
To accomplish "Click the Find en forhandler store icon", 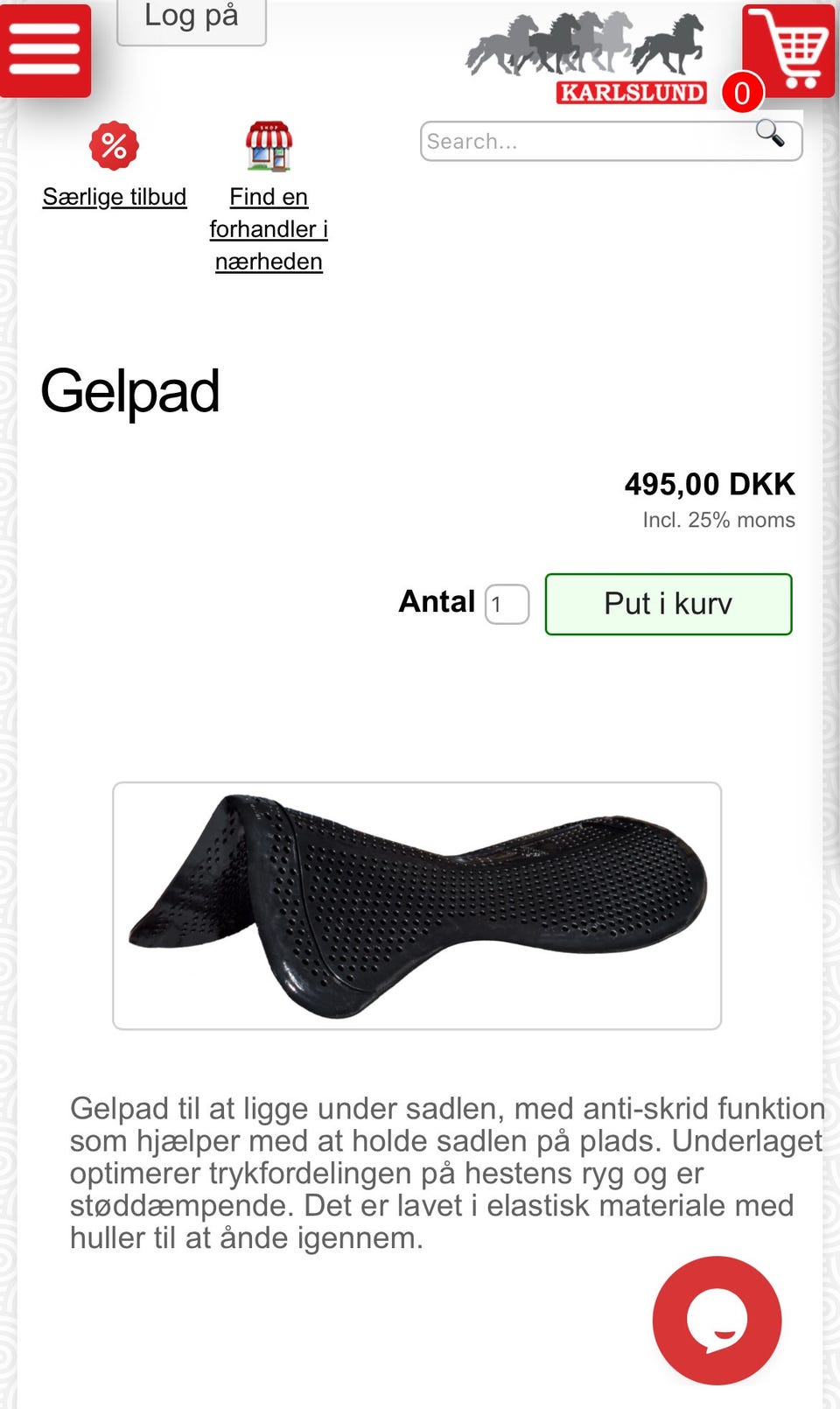I will (269, 145).
